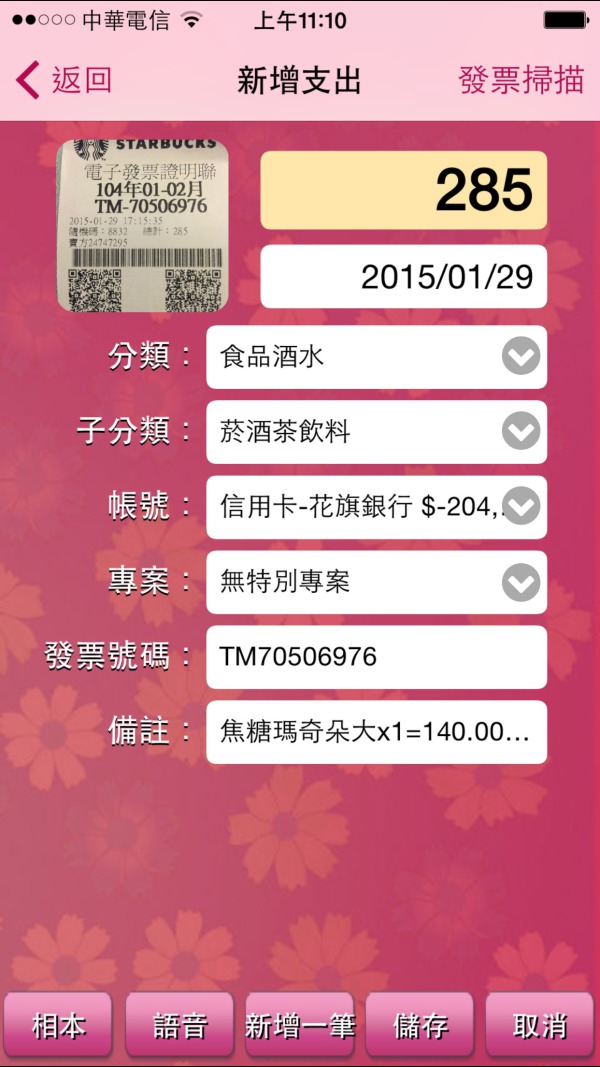Open 發票掃描 invoice scanner

(x=521, y=80)
